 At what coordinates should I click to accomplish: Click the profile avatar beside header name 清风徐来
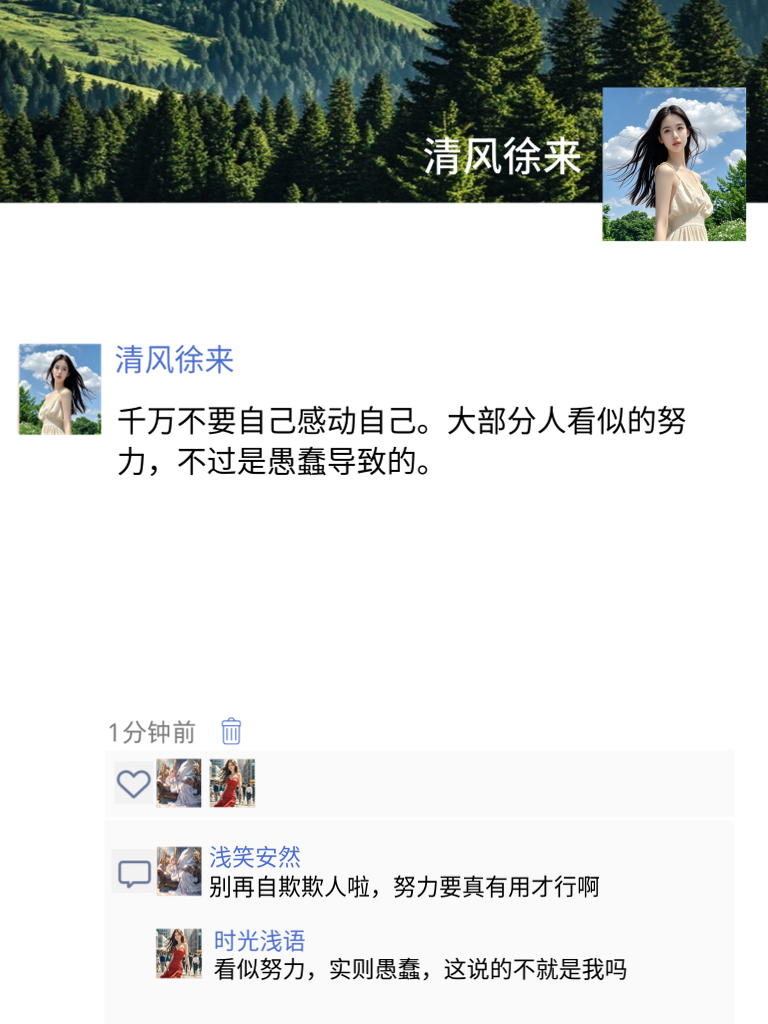coord(674,162)
